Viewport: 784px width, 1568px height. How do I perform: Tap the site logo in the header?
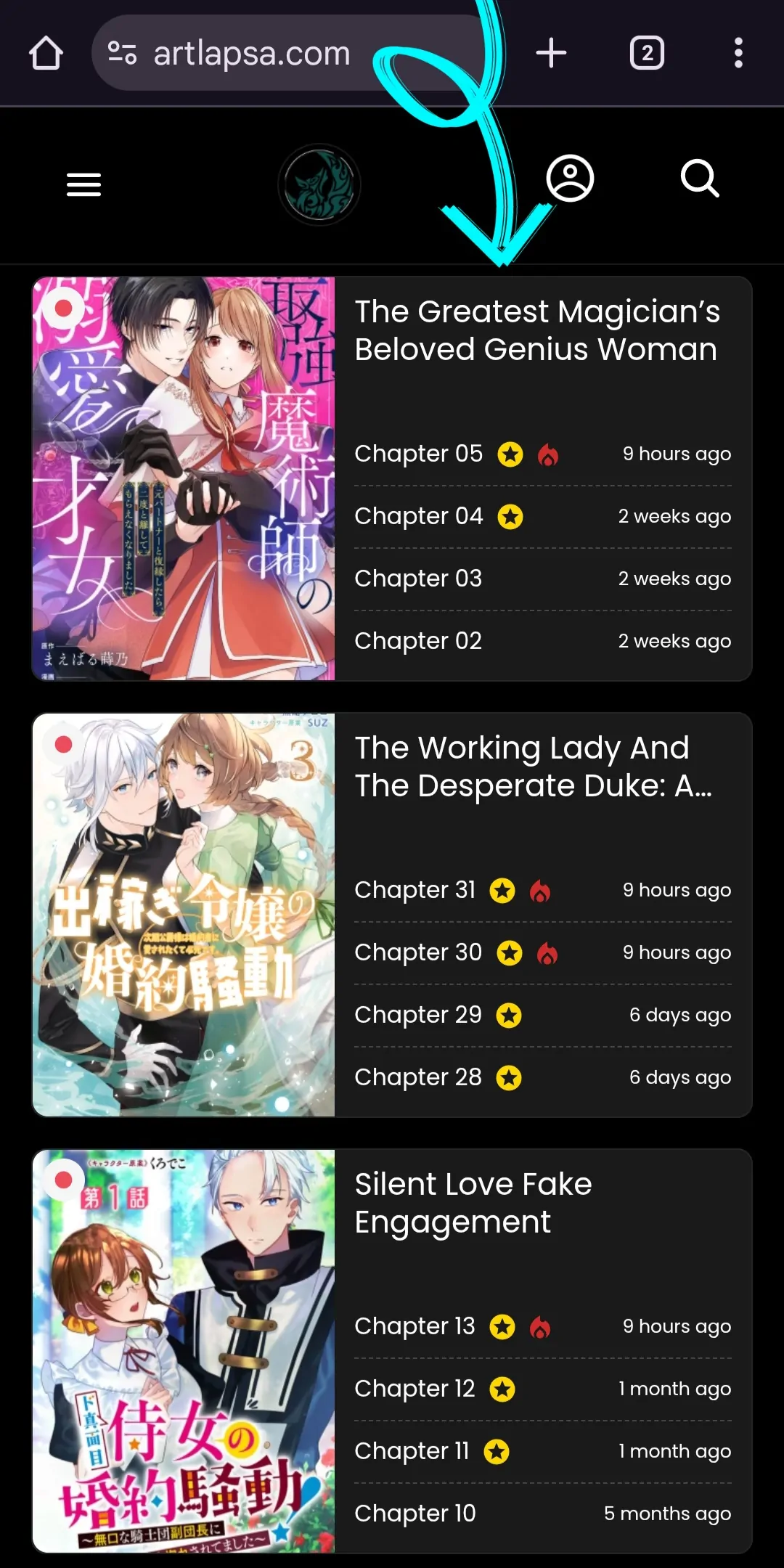pos(319,184)
